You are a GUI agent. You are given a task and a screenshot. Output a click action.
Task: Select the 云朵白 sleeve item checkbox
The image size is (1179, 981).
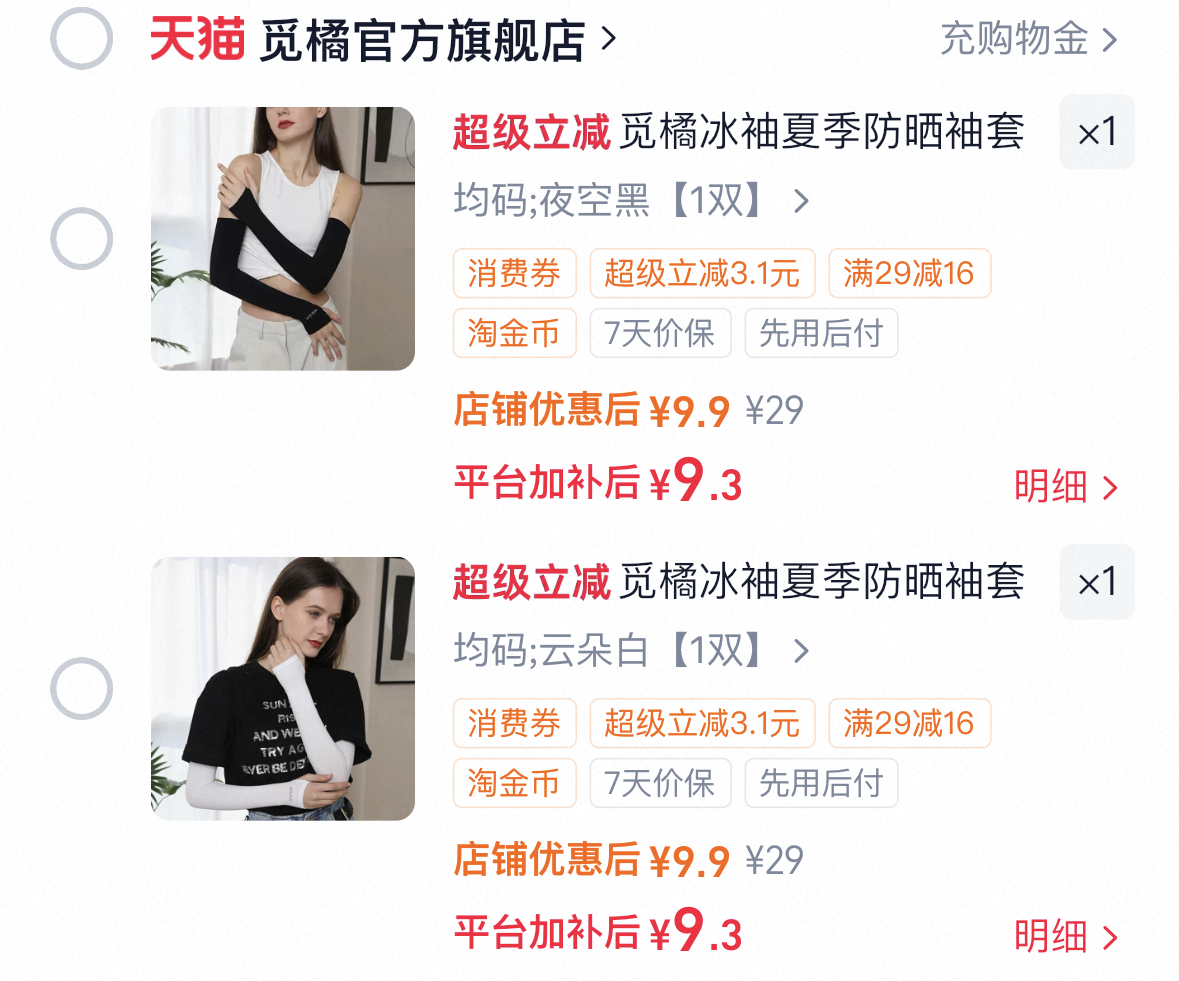pos(81,689)
